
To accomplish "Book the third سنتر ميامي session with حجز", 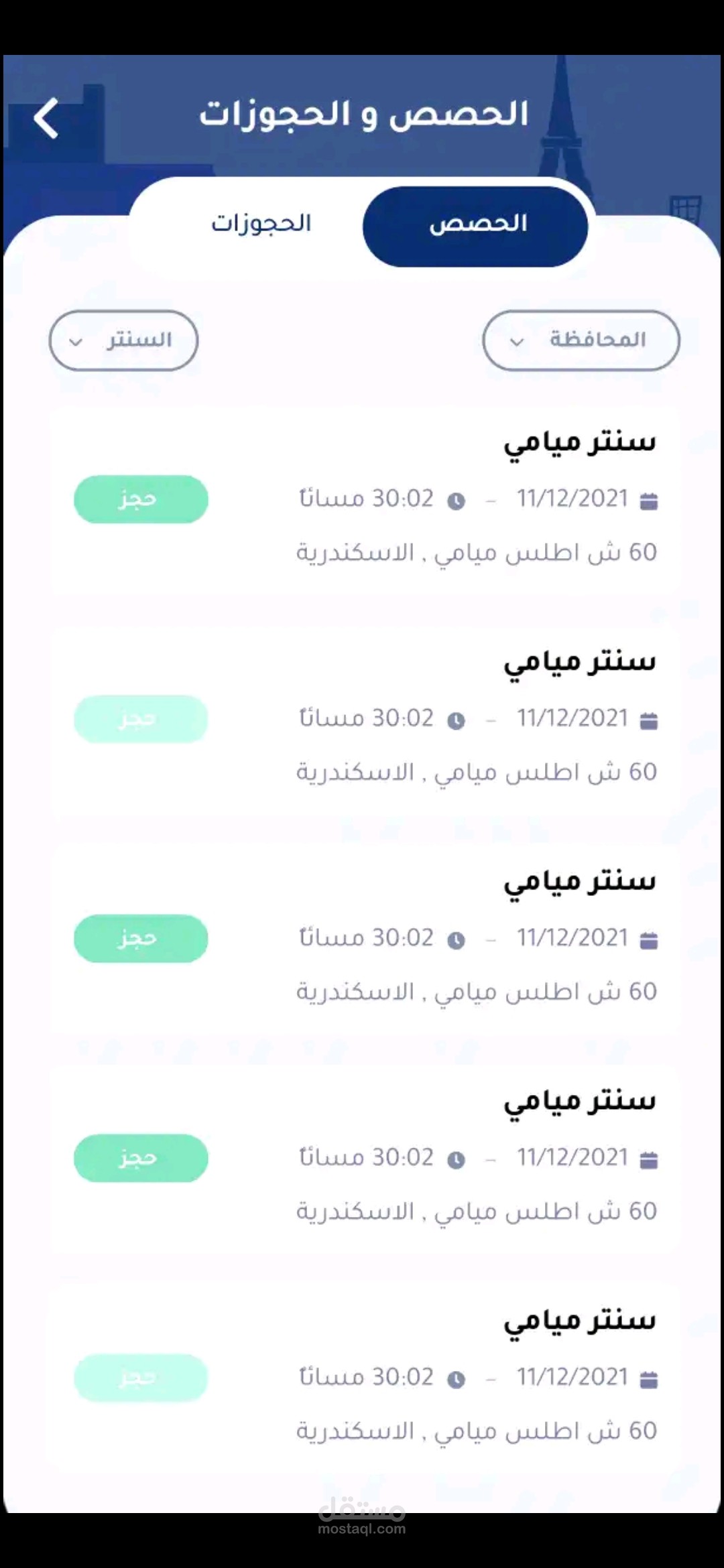I will click(141, 938).
